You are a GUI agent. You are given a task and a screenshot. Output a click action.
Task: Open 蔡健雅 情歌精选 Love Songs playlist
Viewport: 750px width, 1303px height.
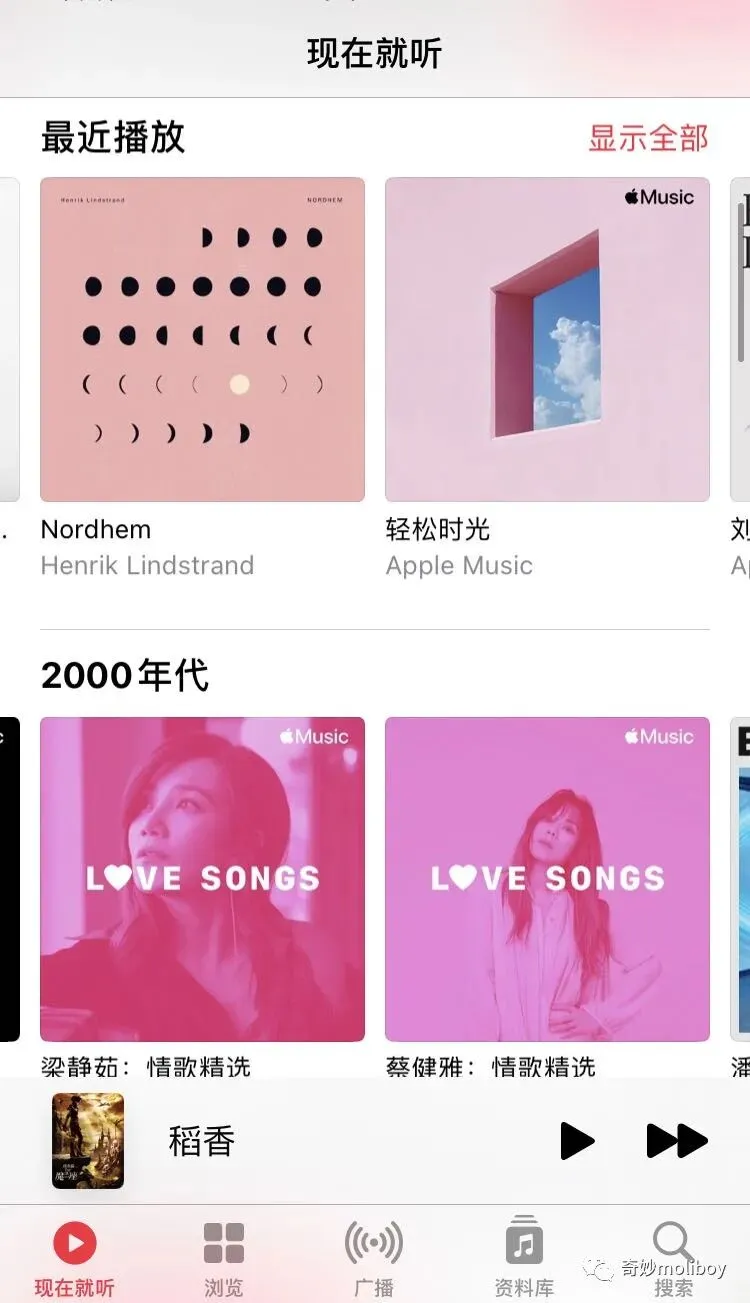point(547,879)
